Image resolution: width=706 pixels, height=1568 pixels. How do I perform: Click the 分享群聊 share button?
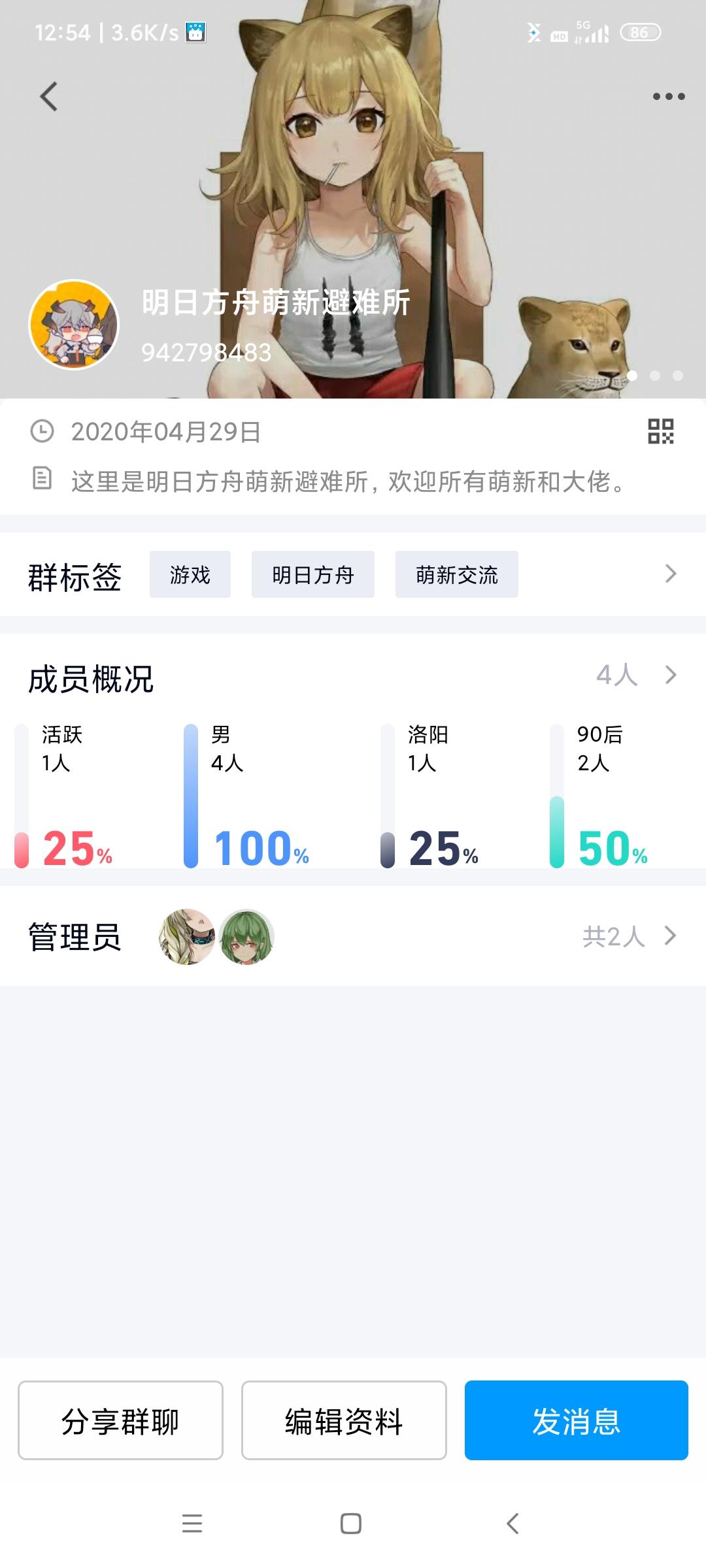click(121, 1420)
